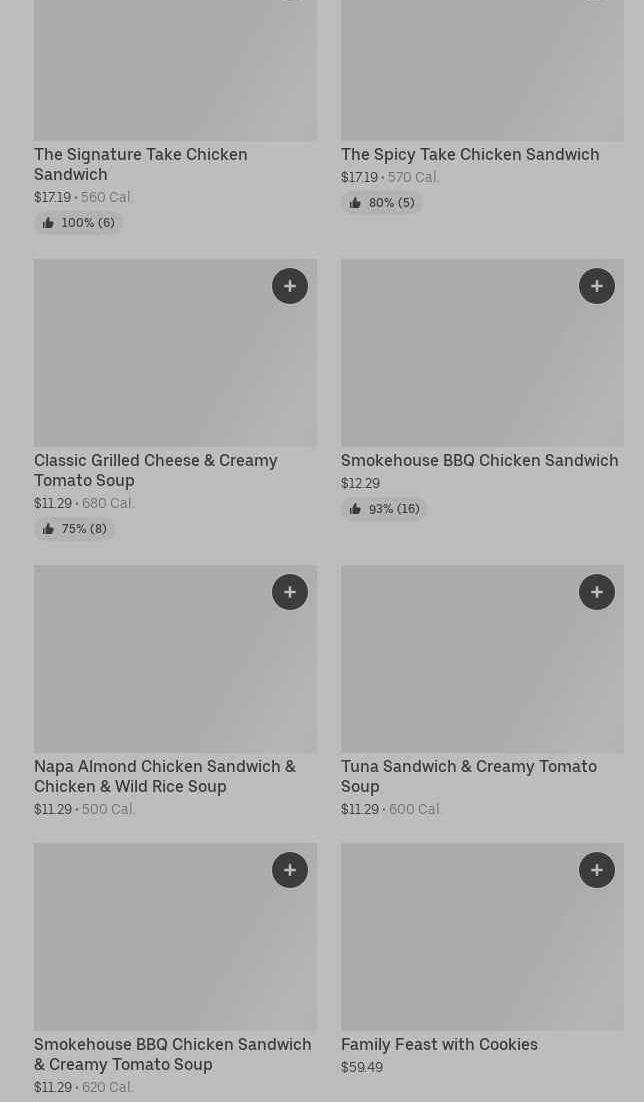
Task: Add Tuna Sandwich & Creamy Tomato Soup
Action: 597,592
